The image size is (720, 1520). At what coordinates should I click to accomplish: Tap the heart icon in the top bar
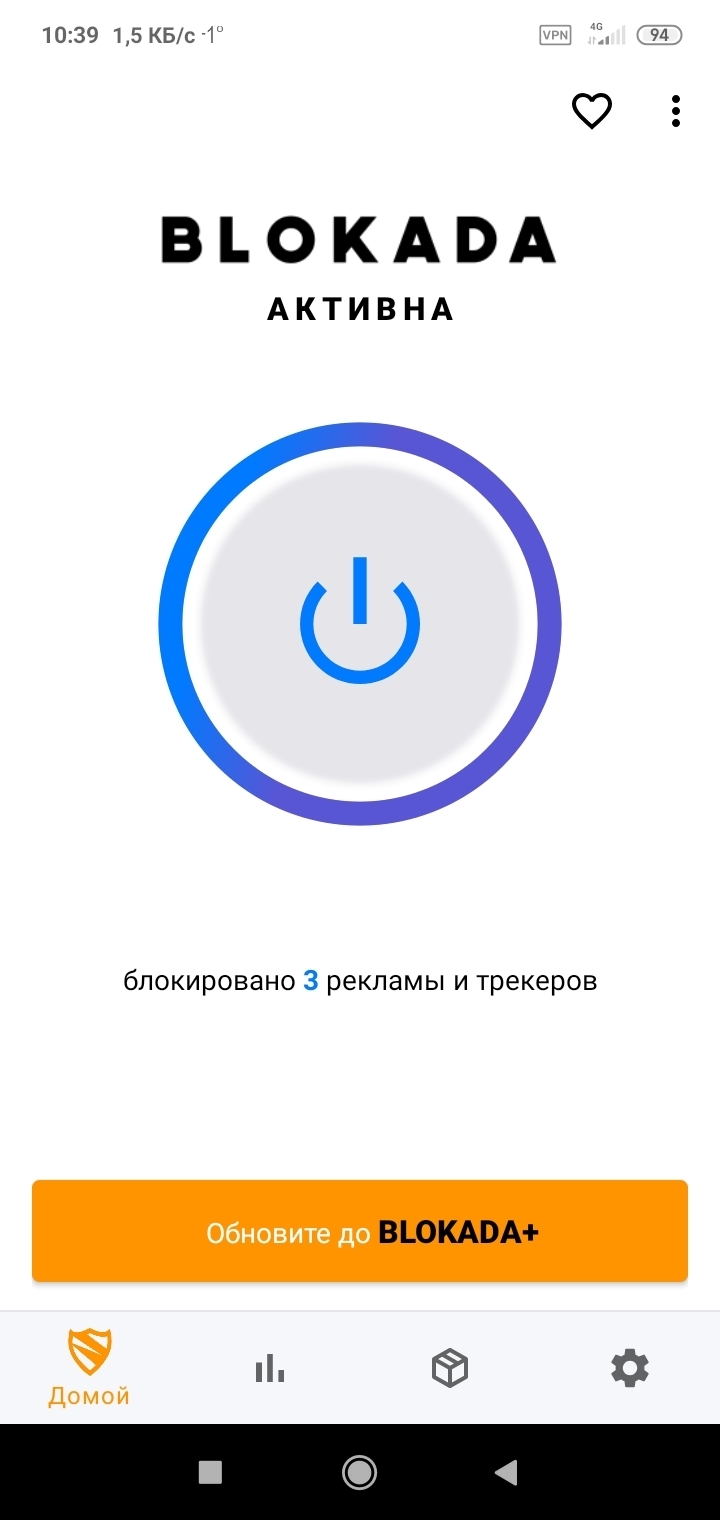tap(591, 111)
